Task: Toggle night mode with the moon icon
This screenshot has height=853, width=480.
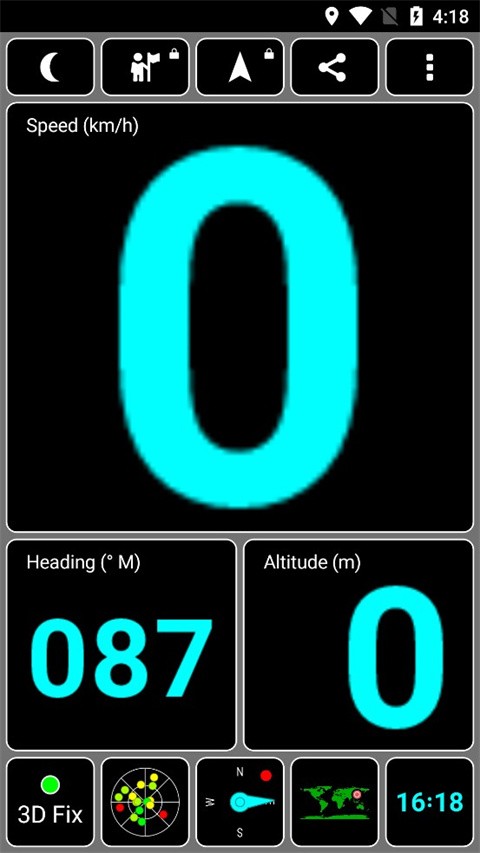Action: (50, 67)
